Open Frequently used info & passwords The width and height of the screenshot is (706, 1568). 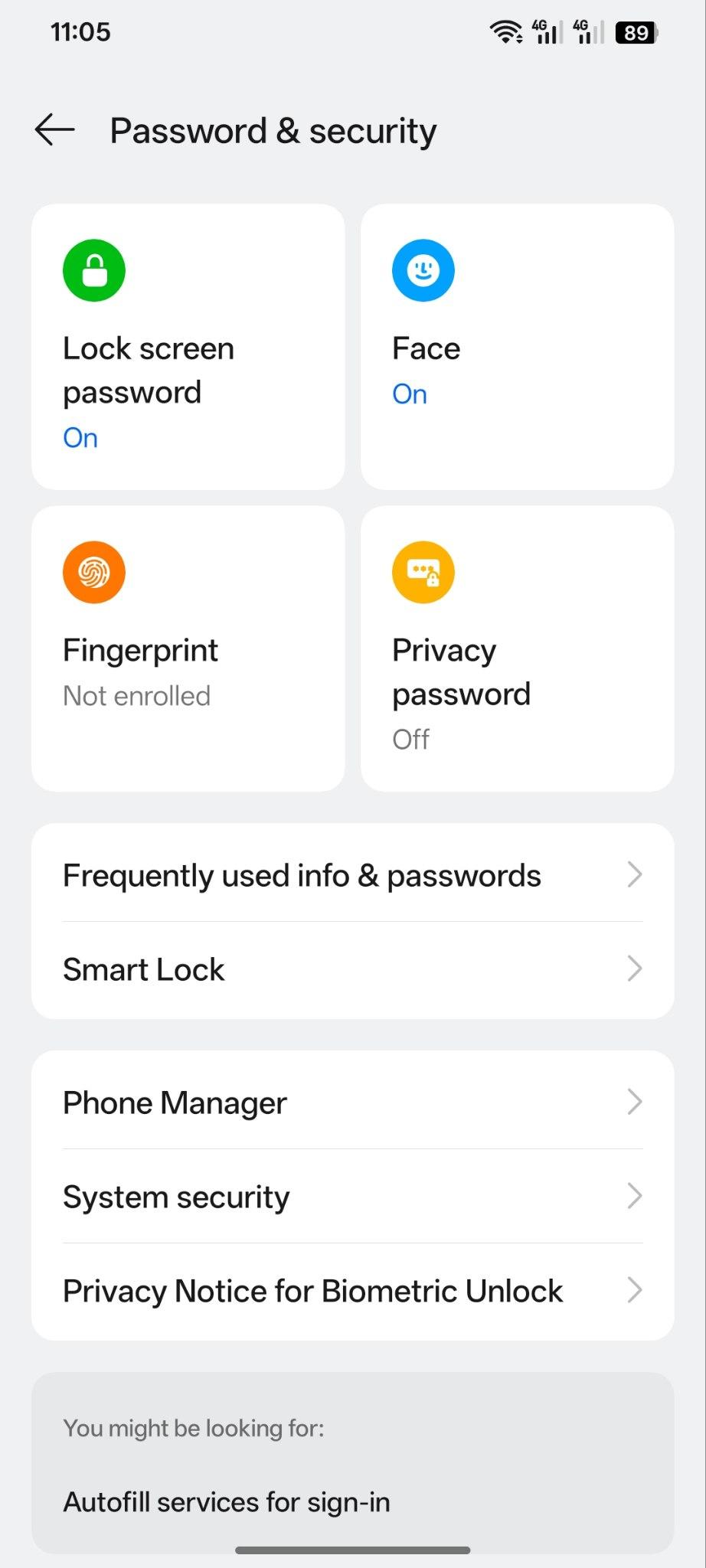coord(352,875)
